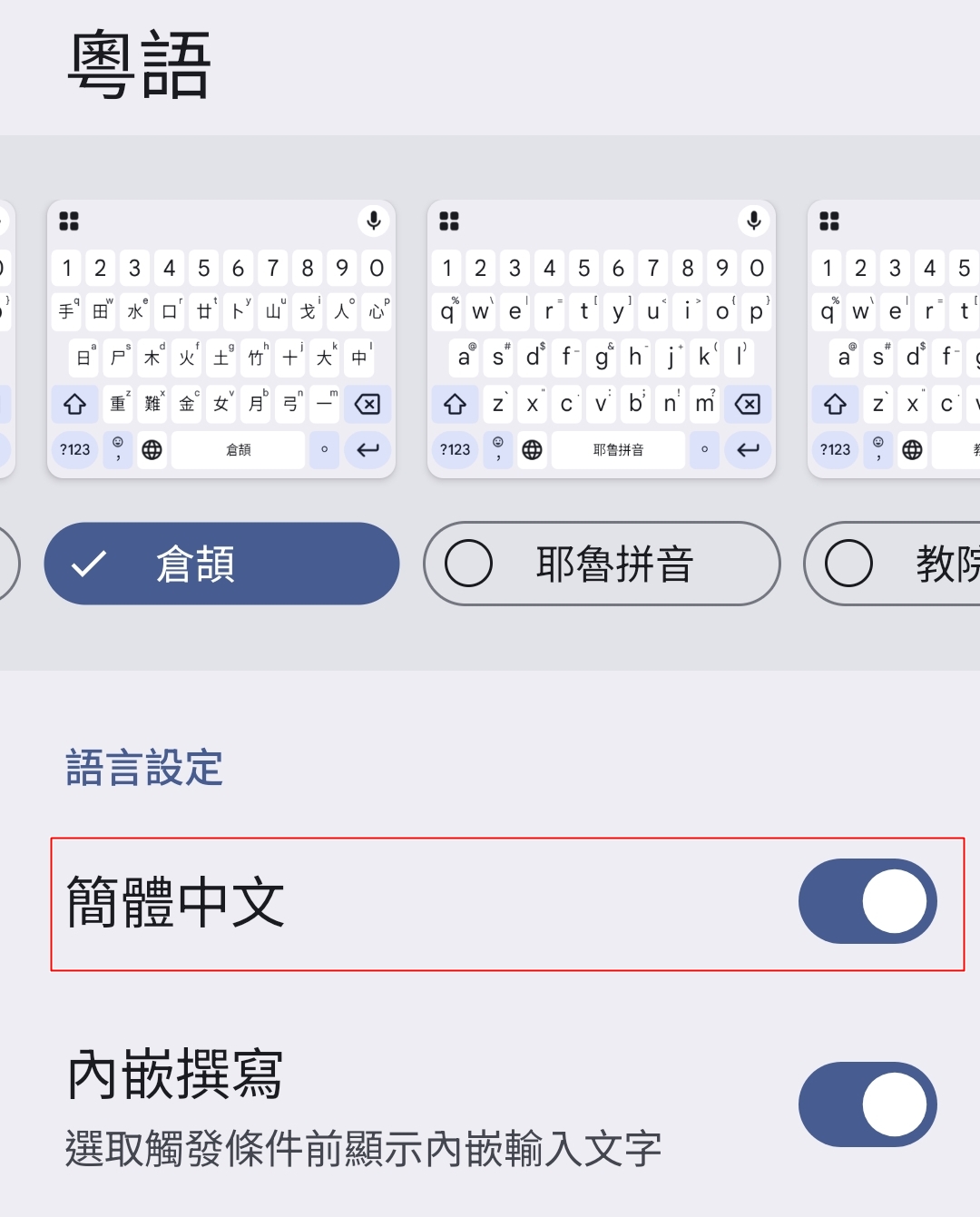Turn off the 內嵌撰寫 toggle
The height and width of the screenshot is (1217, 980).
tap(867, 1105)
